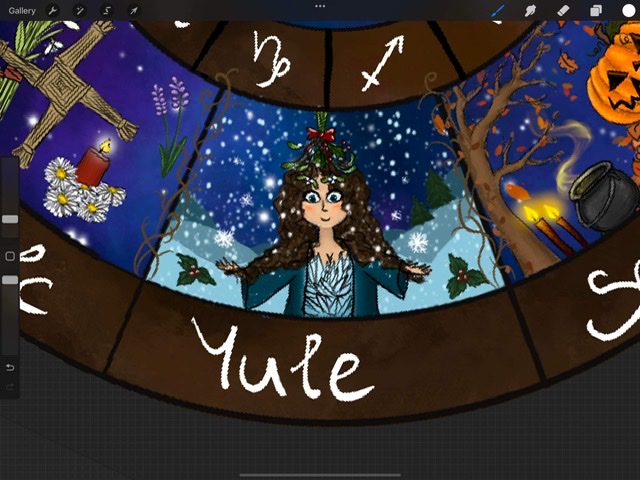Viewport: 640px width, 480px height.
Task: Open the Layers panel
Action: (x=596, y=11)
